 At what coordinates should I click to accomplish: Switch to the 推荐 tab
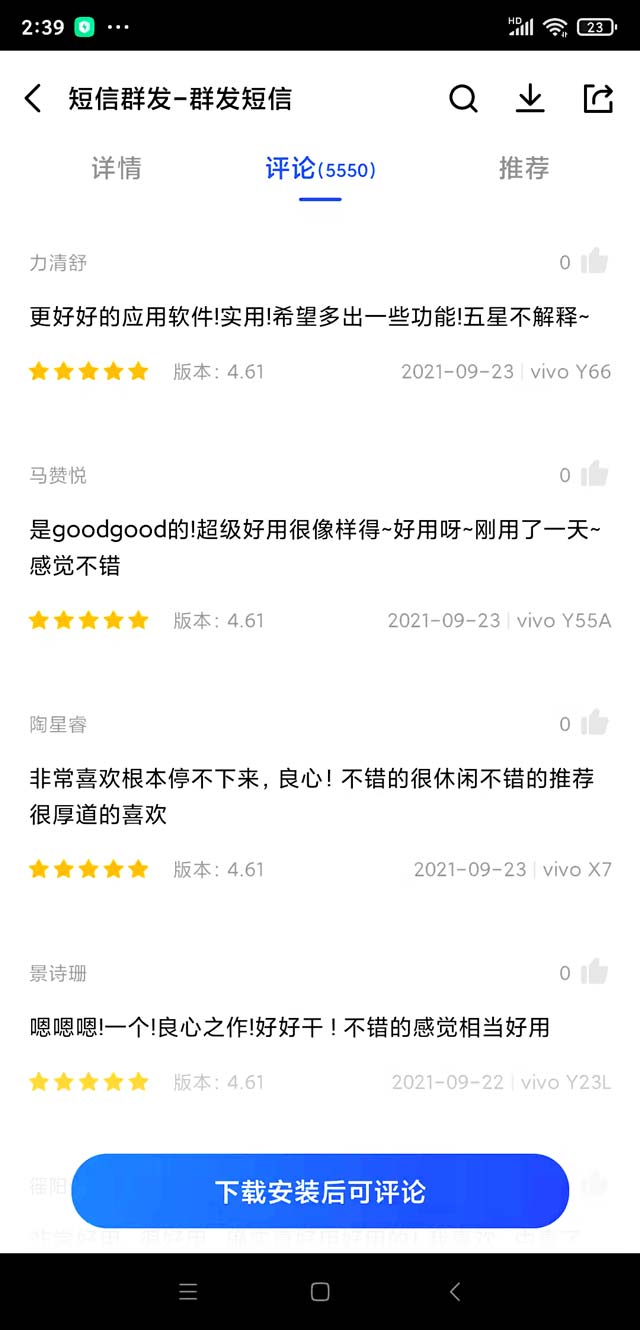point(524,168)
